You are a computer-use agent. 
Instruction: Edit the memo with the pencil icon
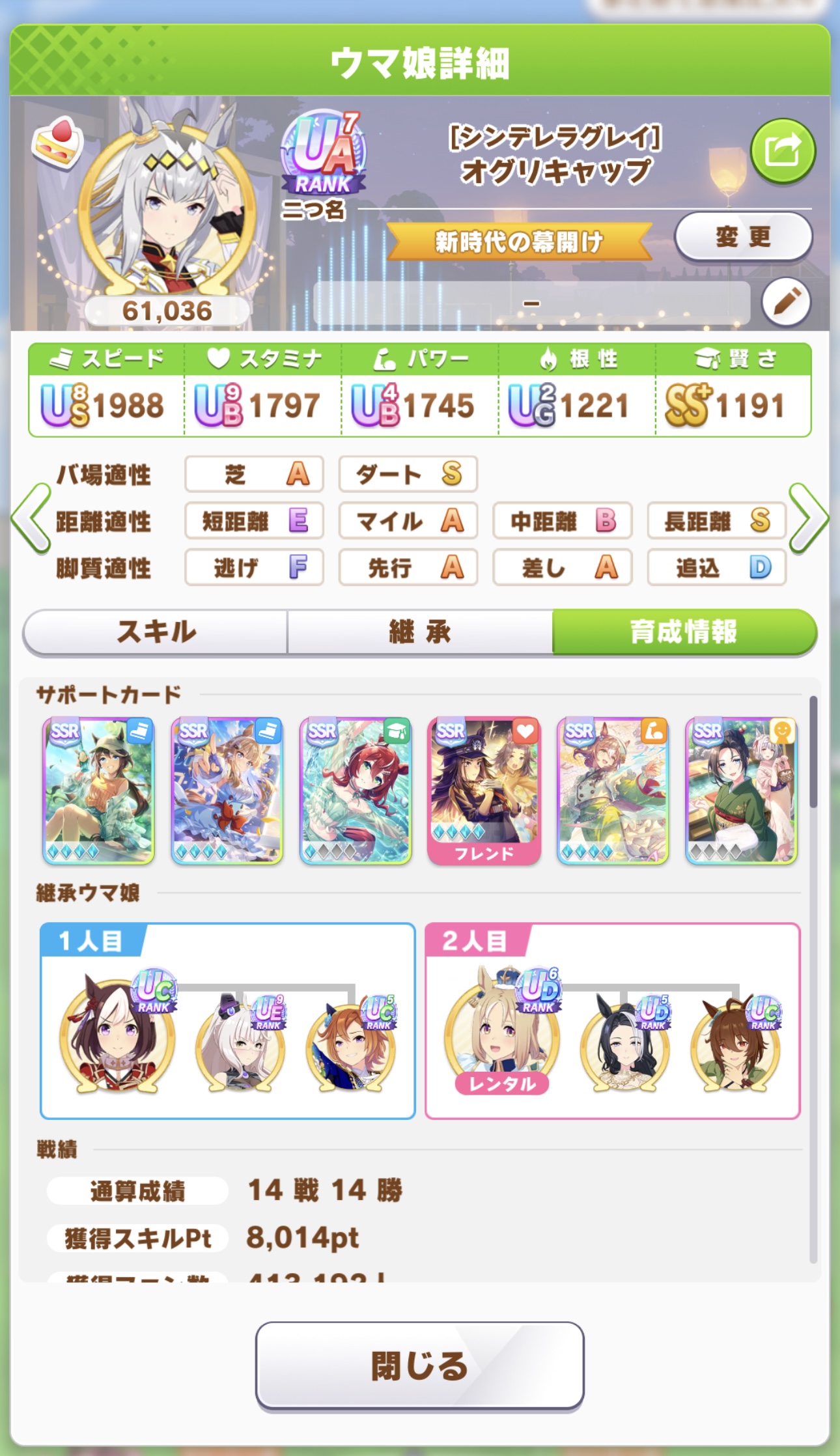click(x=786, y=302)
